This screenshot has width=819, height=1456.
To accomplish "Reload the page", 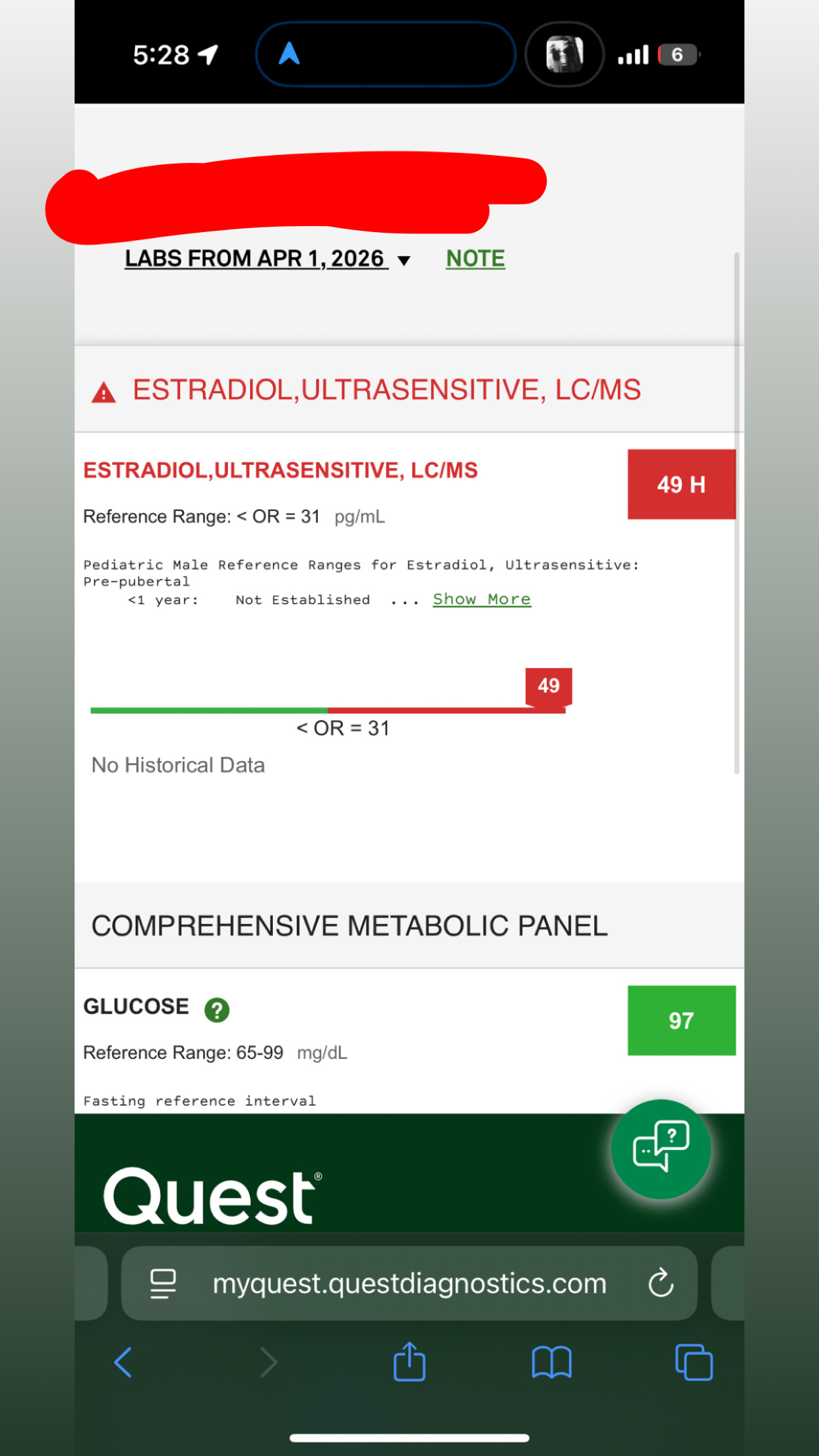I will pos(661,1283).
